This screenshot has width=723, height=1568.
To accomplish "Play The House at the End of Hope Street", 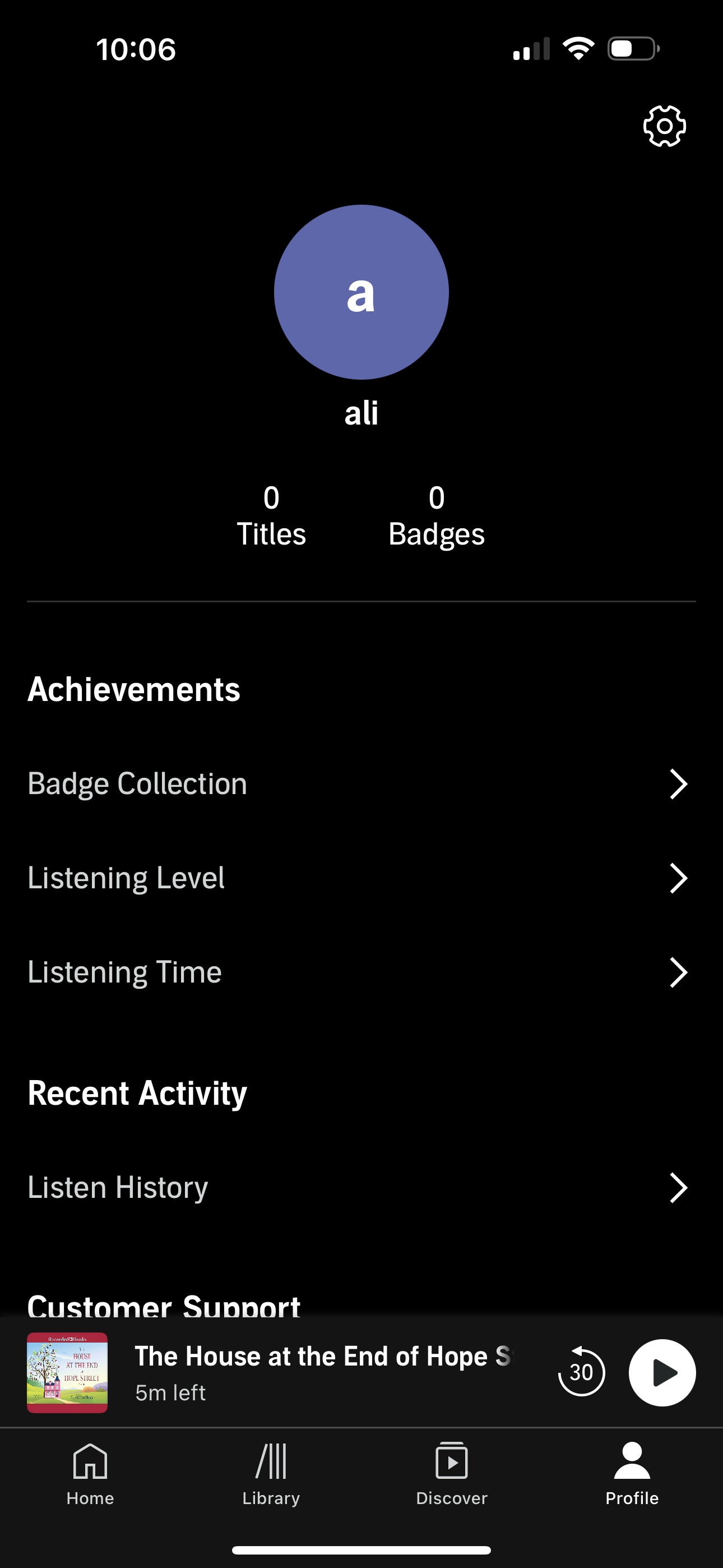I will click(x=662, y=1371).
